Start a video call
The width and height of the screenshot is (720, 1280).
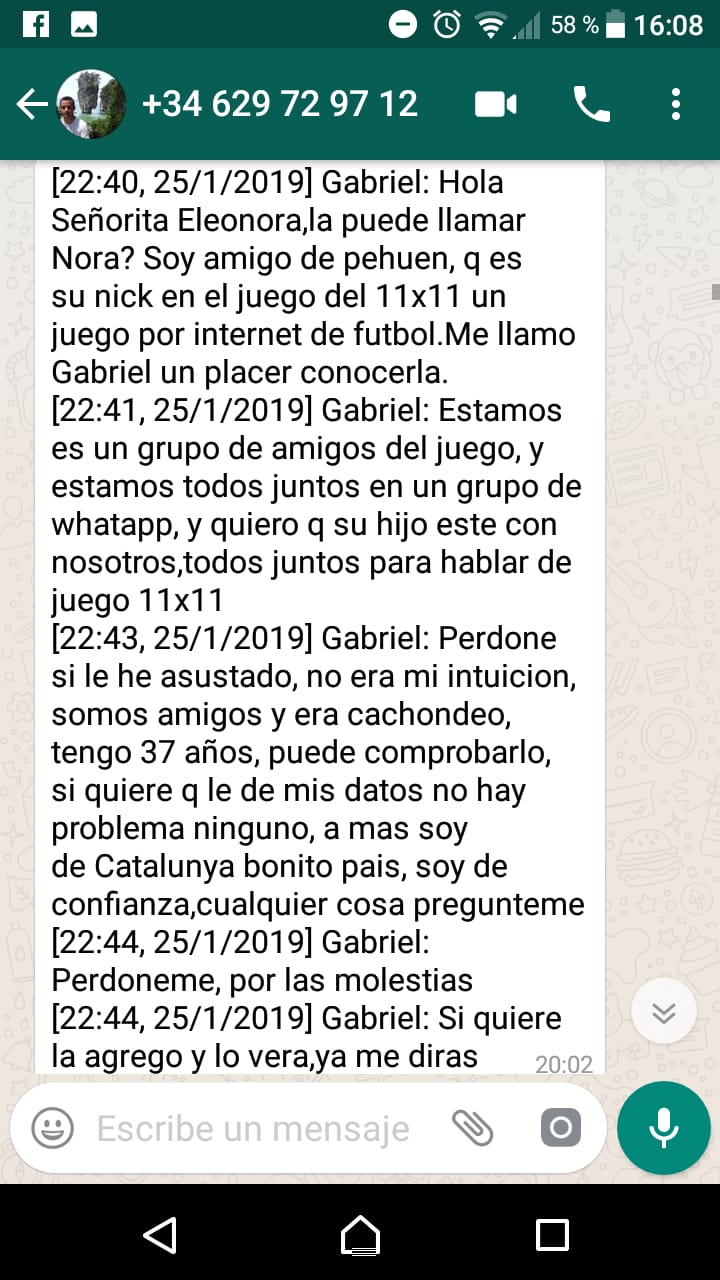coord(496,104)
